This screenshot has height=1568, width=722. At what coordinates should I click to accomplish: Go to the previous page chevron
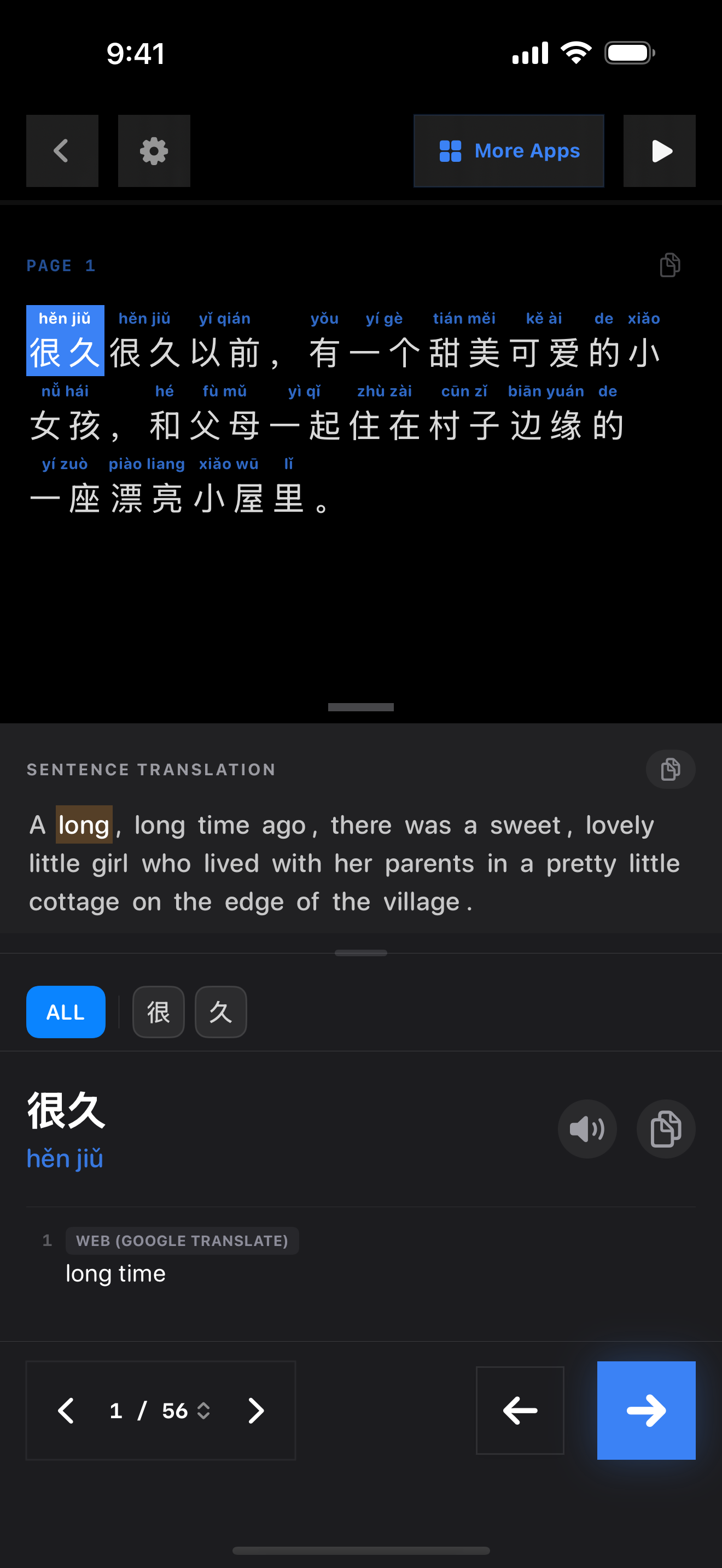[x=66, y=1411]
